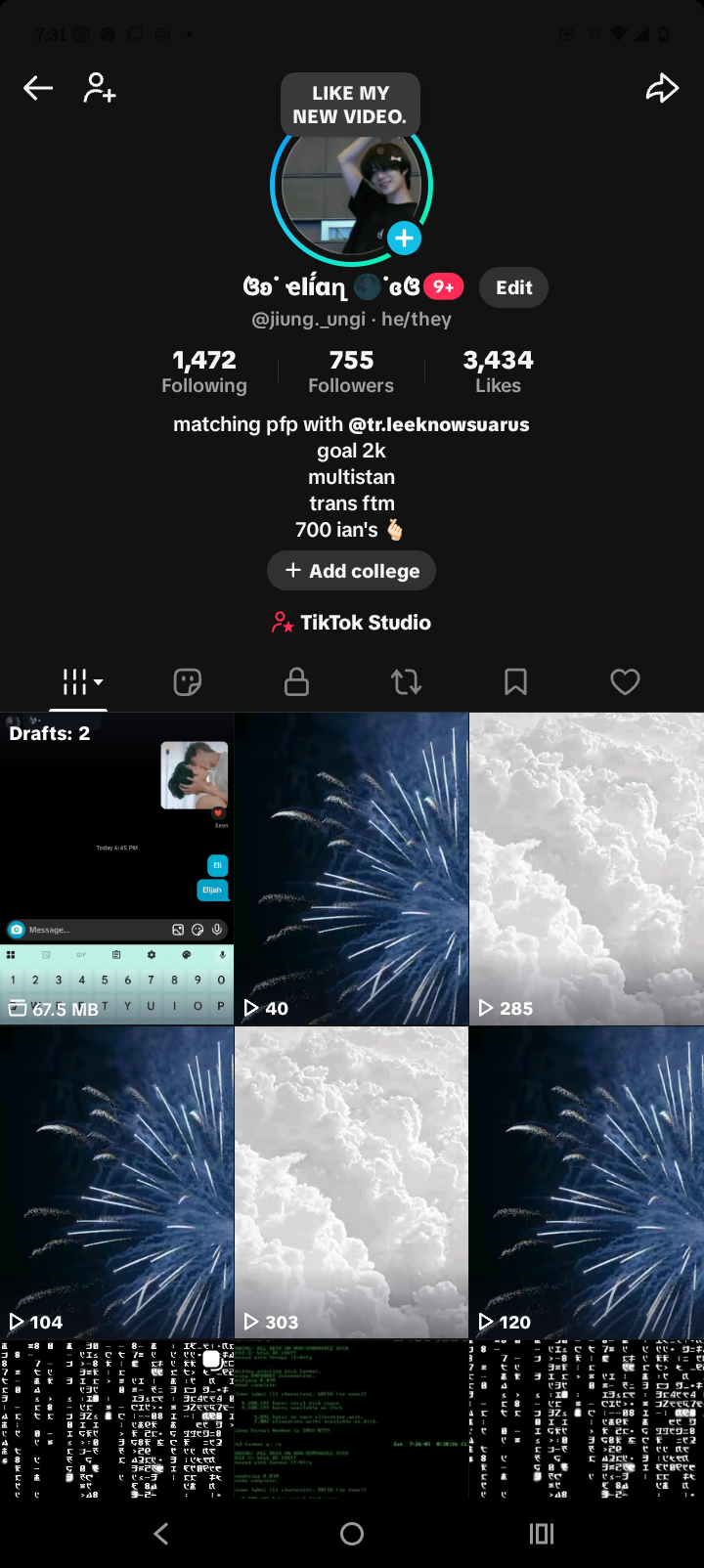Screen dimensions: 704x1568
Task: Open the @tr.leeknowsuarus mention link
Action: pos(439,424)
